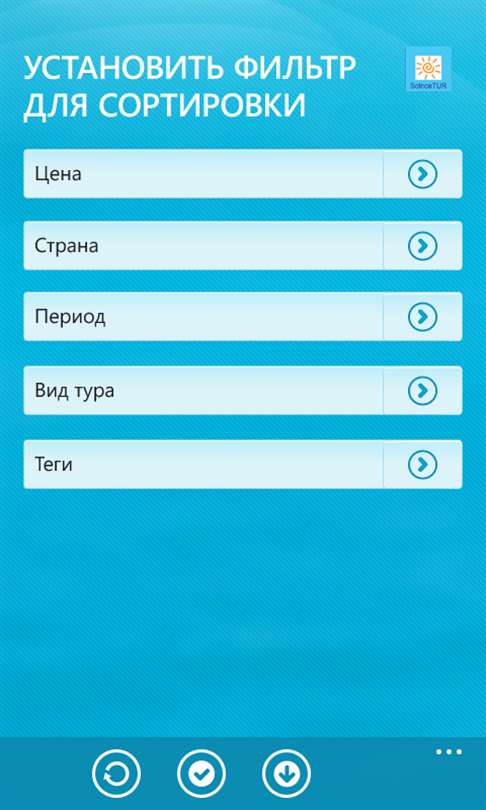Viewport: 486px width, 810px height.
Task: Apply filters with the checkmark icon
Action: coord(201,774)
